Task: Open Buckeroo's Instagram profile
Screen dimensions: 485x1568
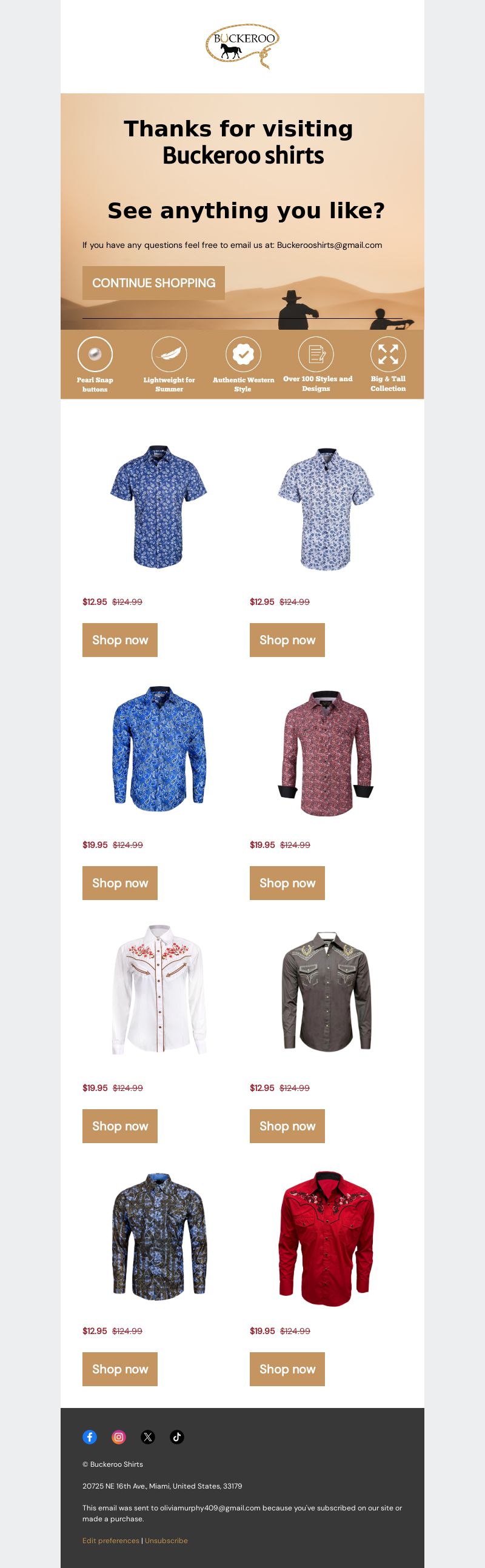Action: [x=119, y=1436]
